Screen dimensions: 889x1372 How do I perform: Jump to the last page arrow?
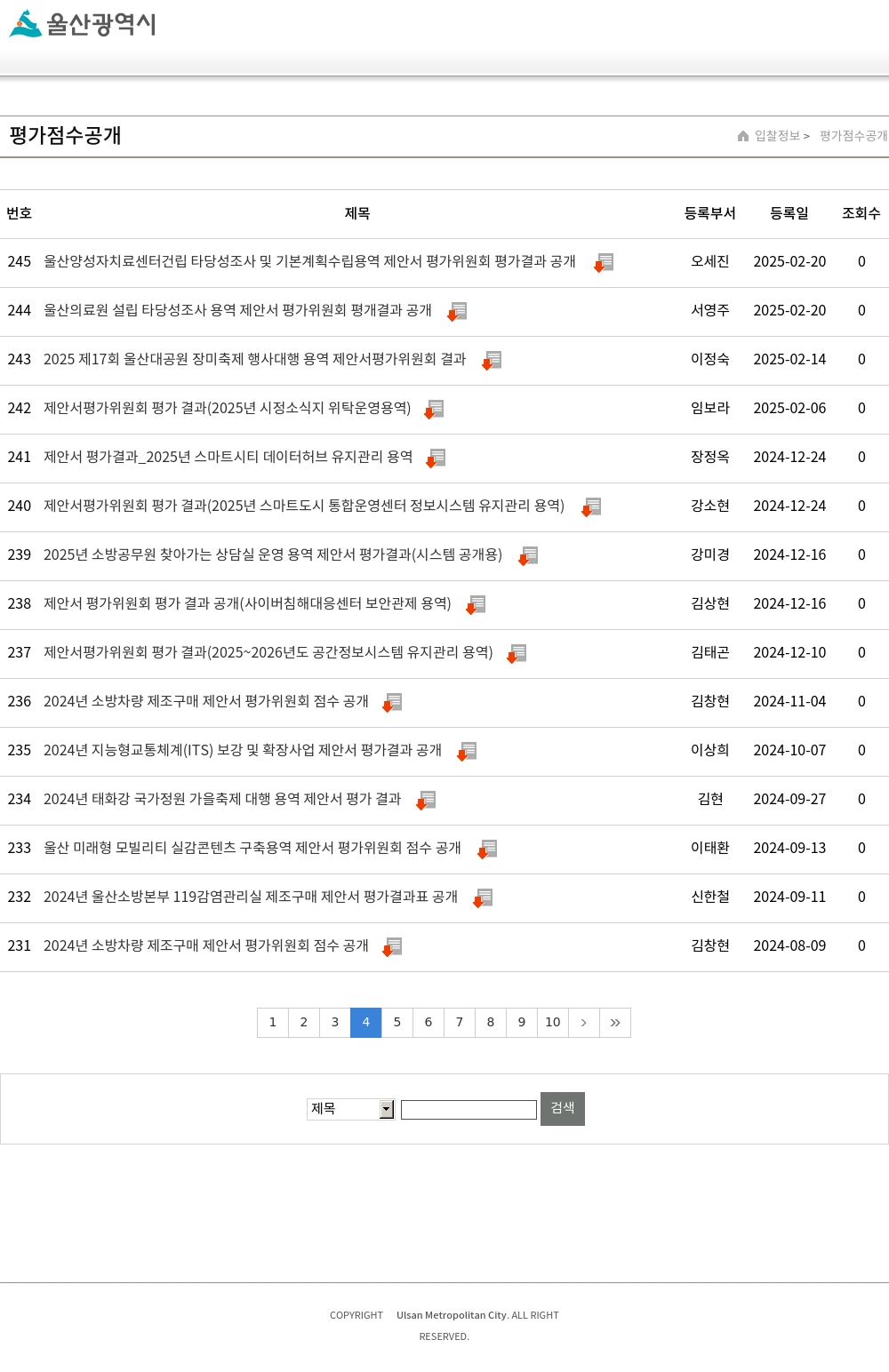tap(615, 1023)
